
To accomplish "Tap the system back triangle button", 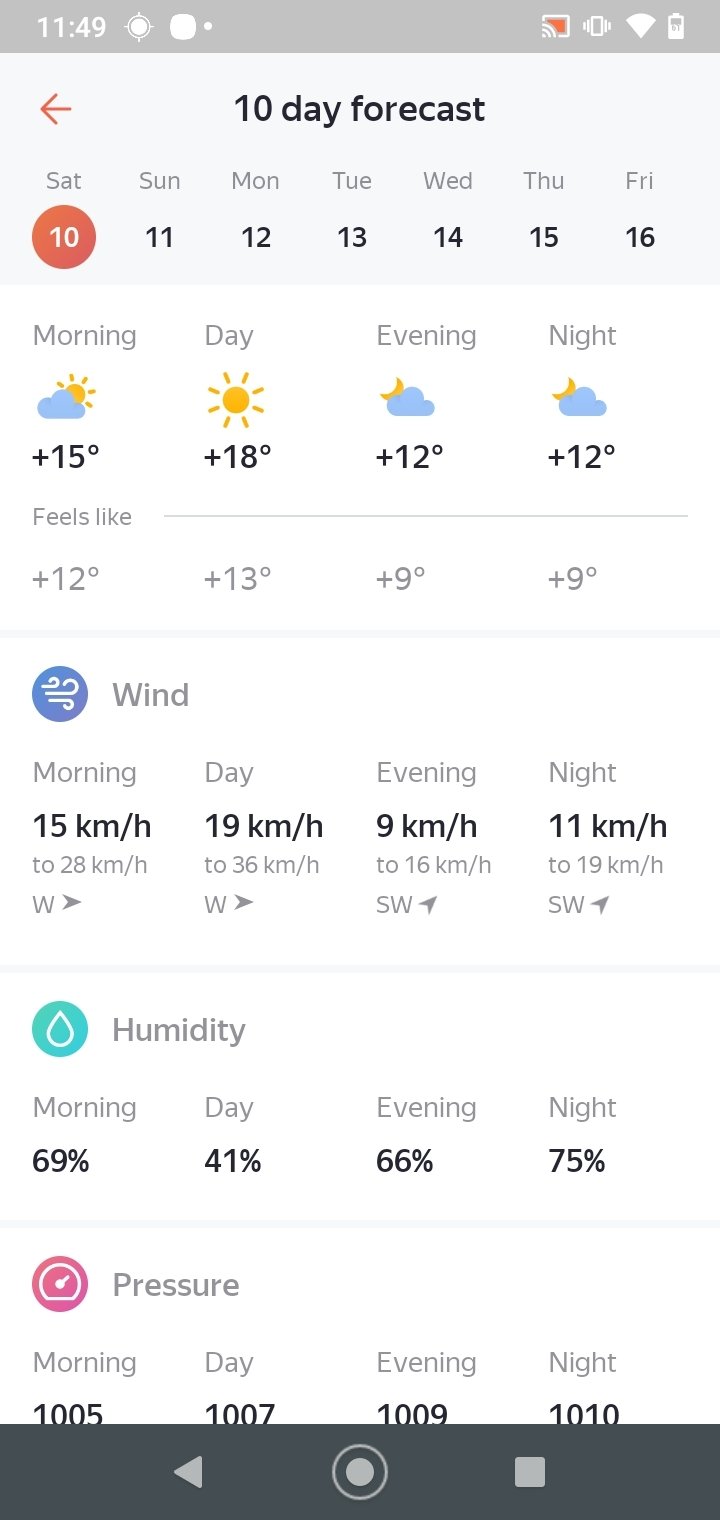I will [189, 1472].
